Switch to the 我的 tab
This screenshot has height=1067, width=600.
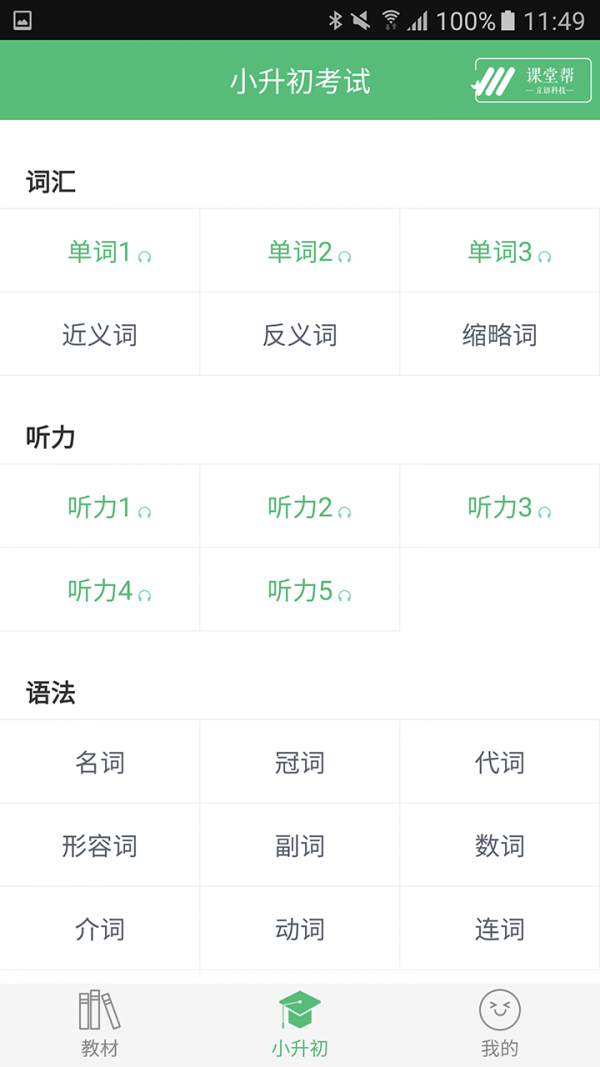(500, 1025)
